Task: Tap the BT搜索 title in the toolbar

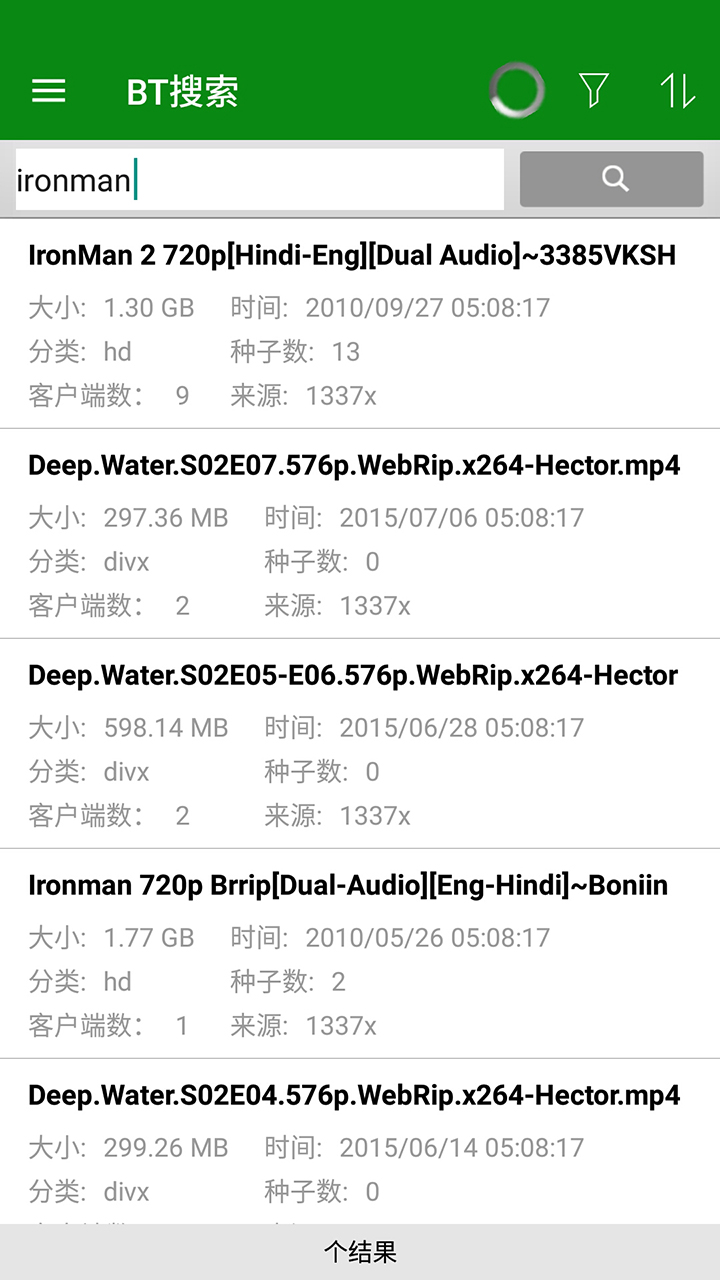Action: [x=182, y=90]
